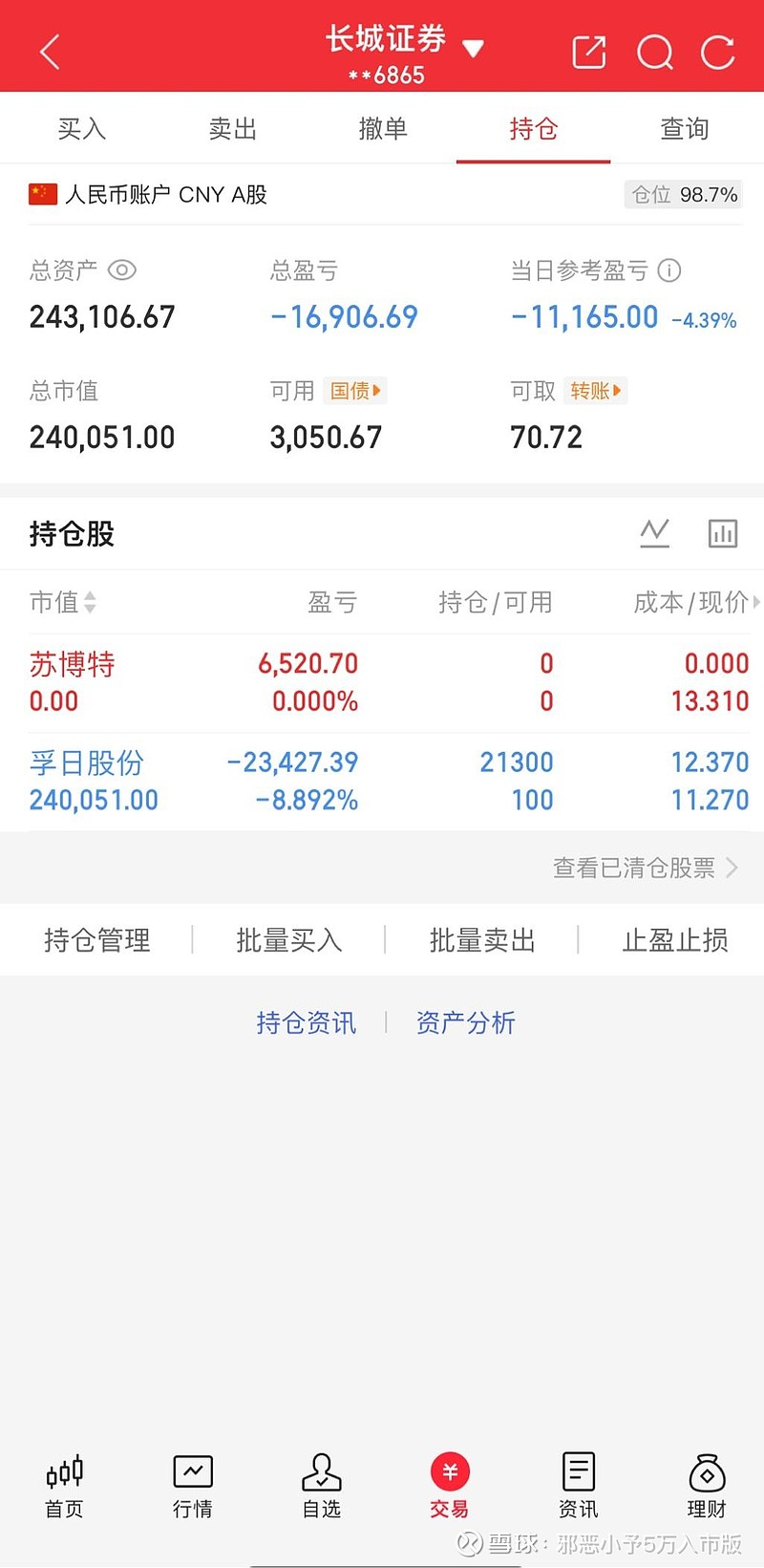Open the share icon in the title bar
Image resolution: width=764 pixels, height=1568 pixels.
(589, 53)
